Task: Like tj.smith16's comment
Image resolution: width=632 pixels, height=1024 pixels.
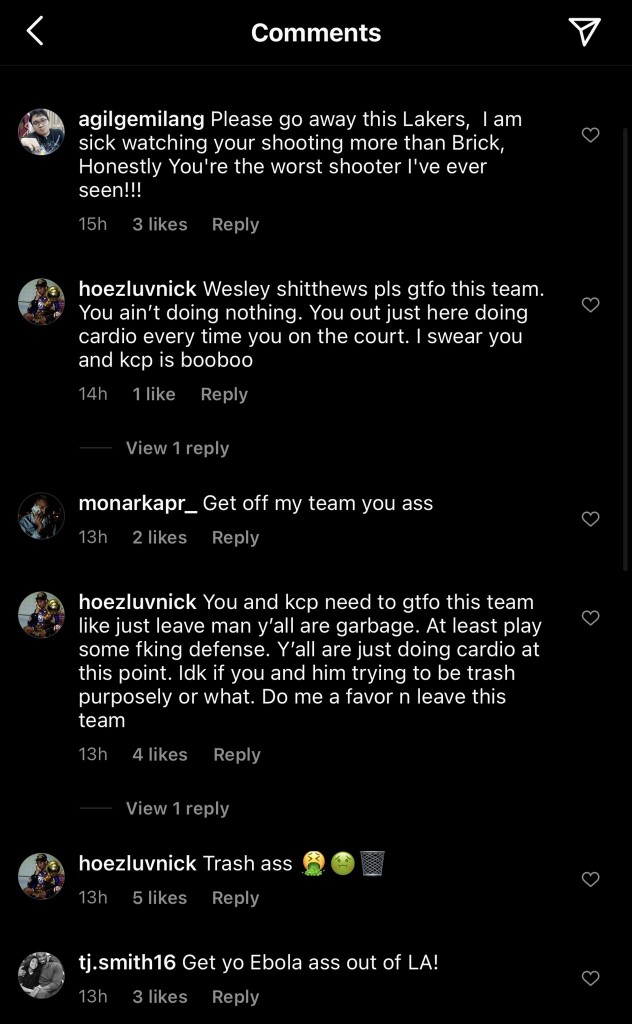Action: click(590, 979)
